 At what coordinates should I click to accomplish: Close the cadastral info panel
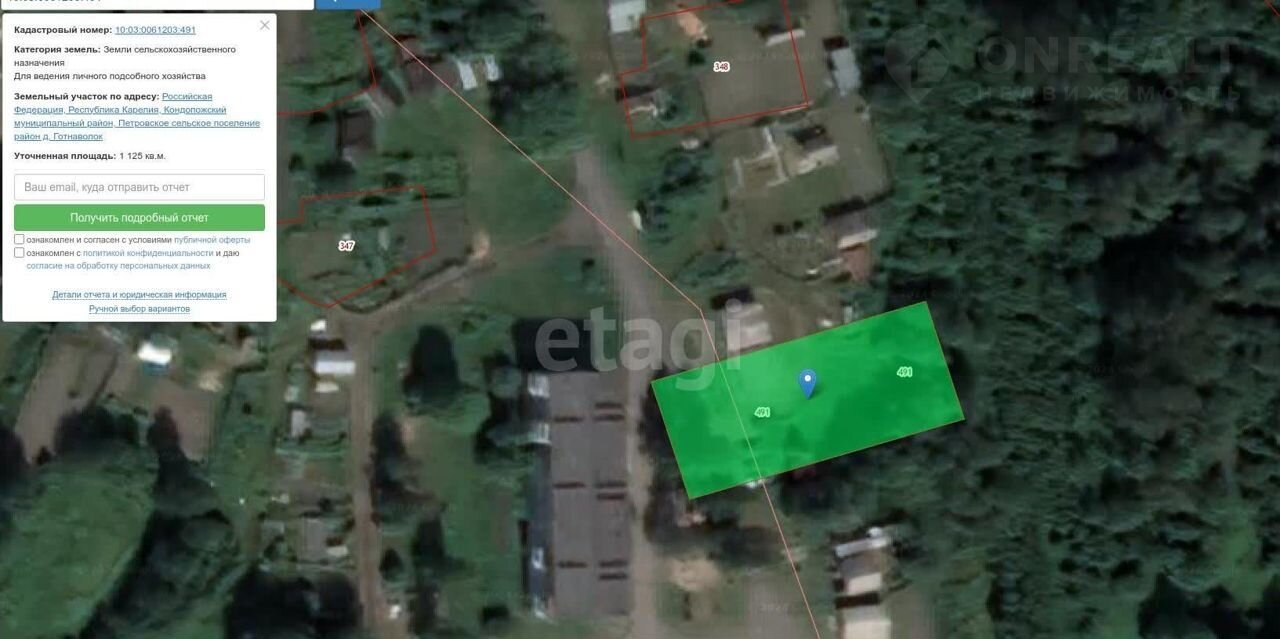point(264,25)
